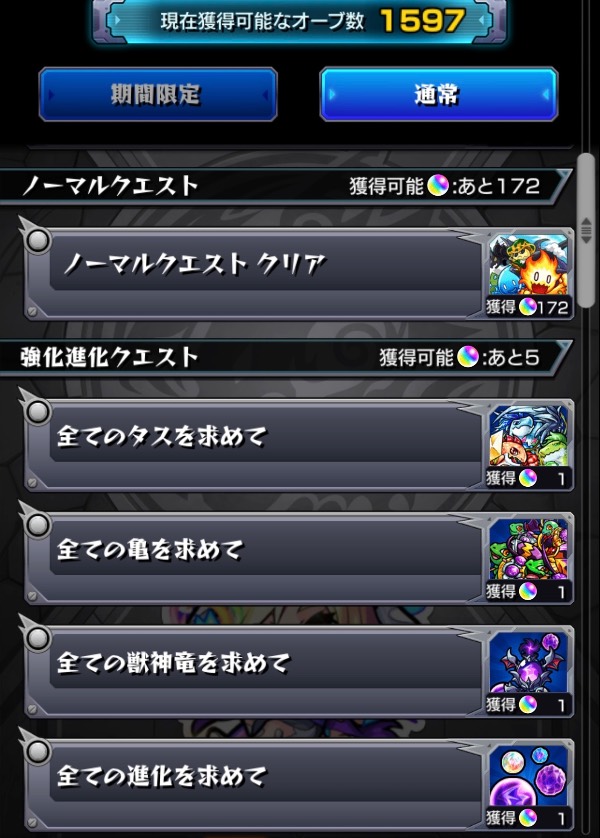Select the 通常 tab
This screenshot has width=600, height=838.
(438, 95)
